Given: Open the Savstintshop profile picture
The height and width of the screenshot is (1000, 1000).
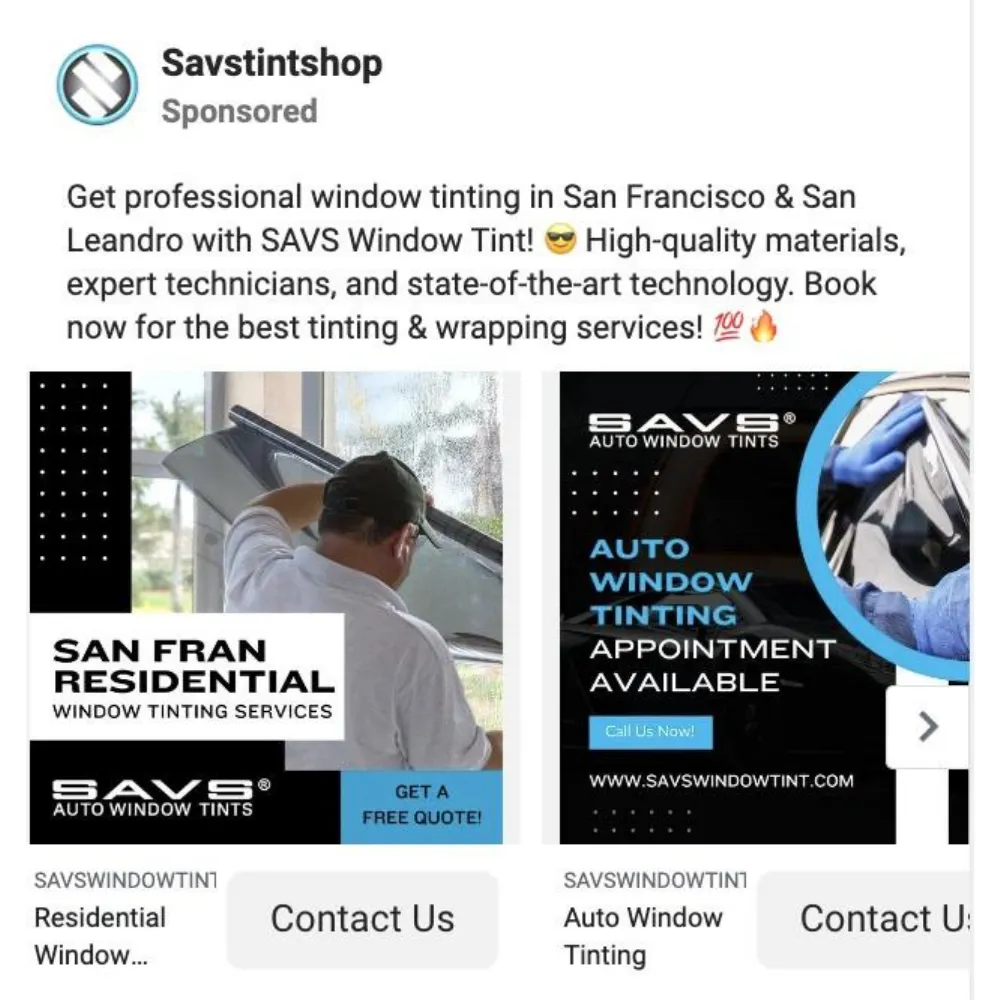Looking at the screenshot, I should (97, 85).
